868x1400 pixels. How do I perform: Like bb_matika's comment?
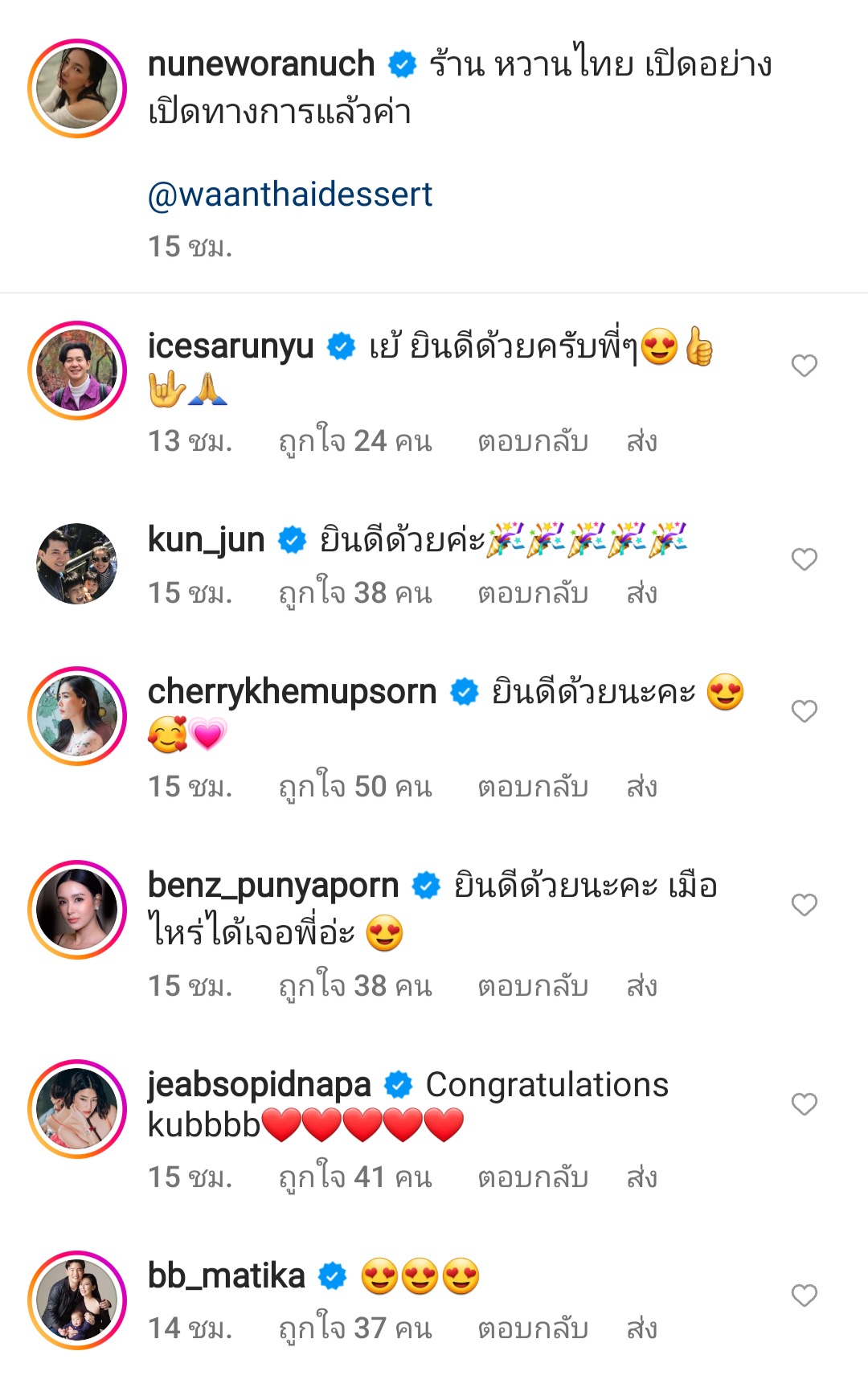click(x=804, y=1296)
